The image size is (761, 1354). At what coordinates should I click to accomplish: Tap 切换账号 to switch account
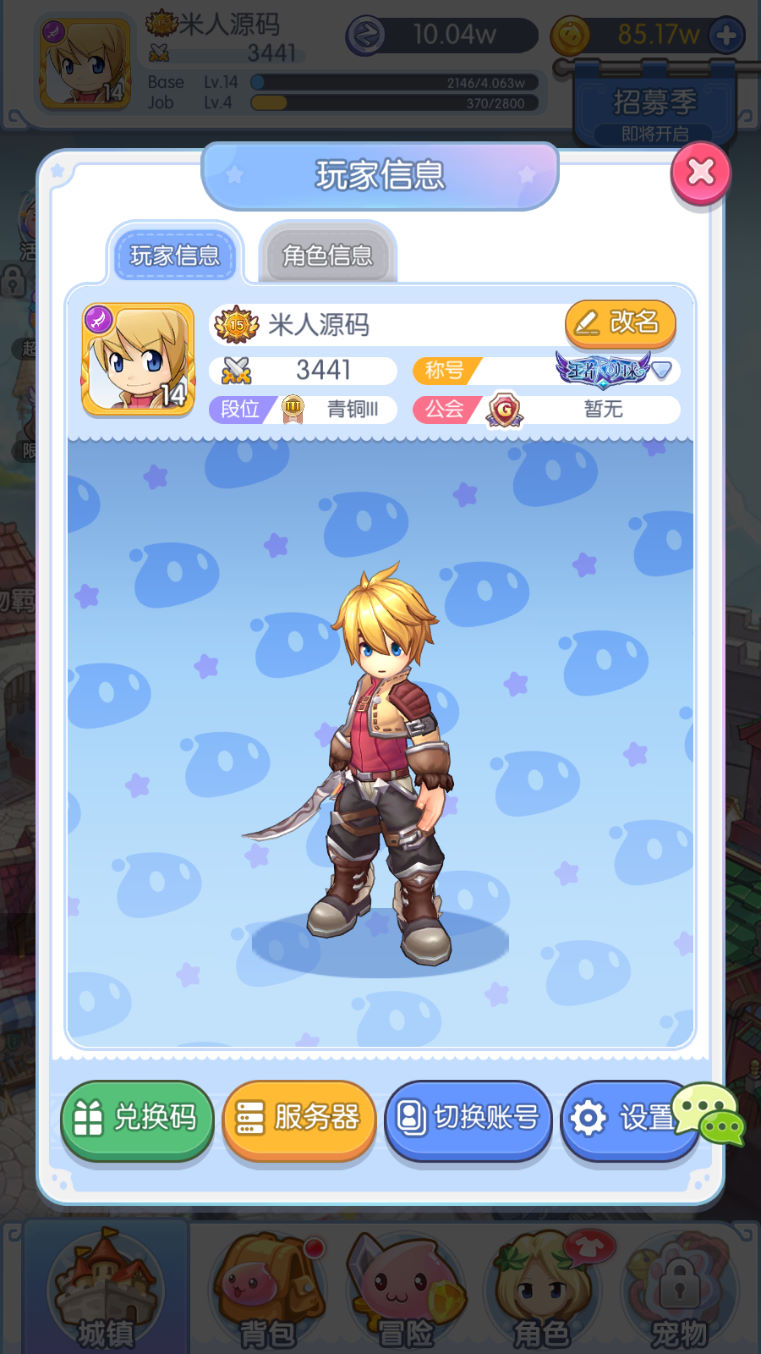468,1119
